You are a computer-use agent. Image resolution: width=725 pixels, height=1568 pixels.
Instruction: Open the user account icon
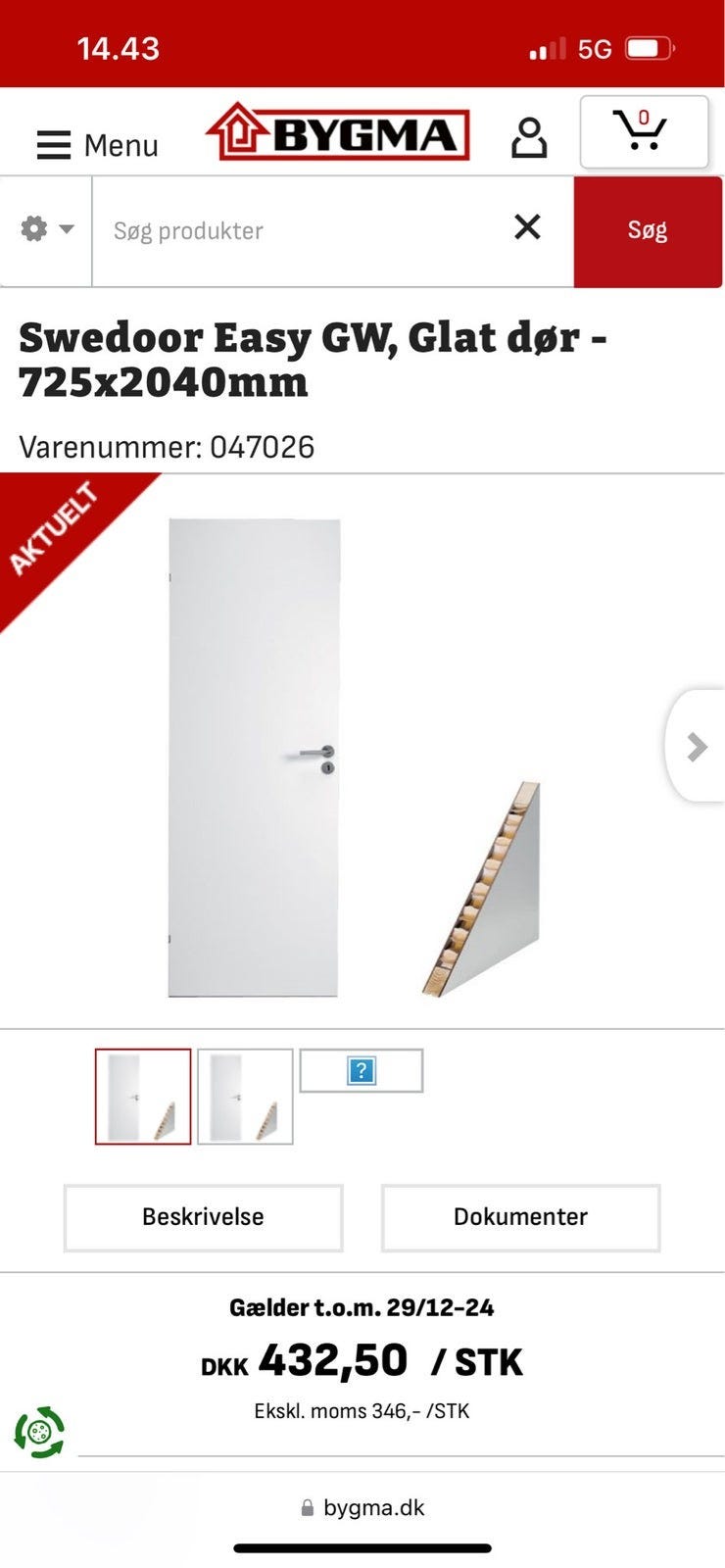529,137
